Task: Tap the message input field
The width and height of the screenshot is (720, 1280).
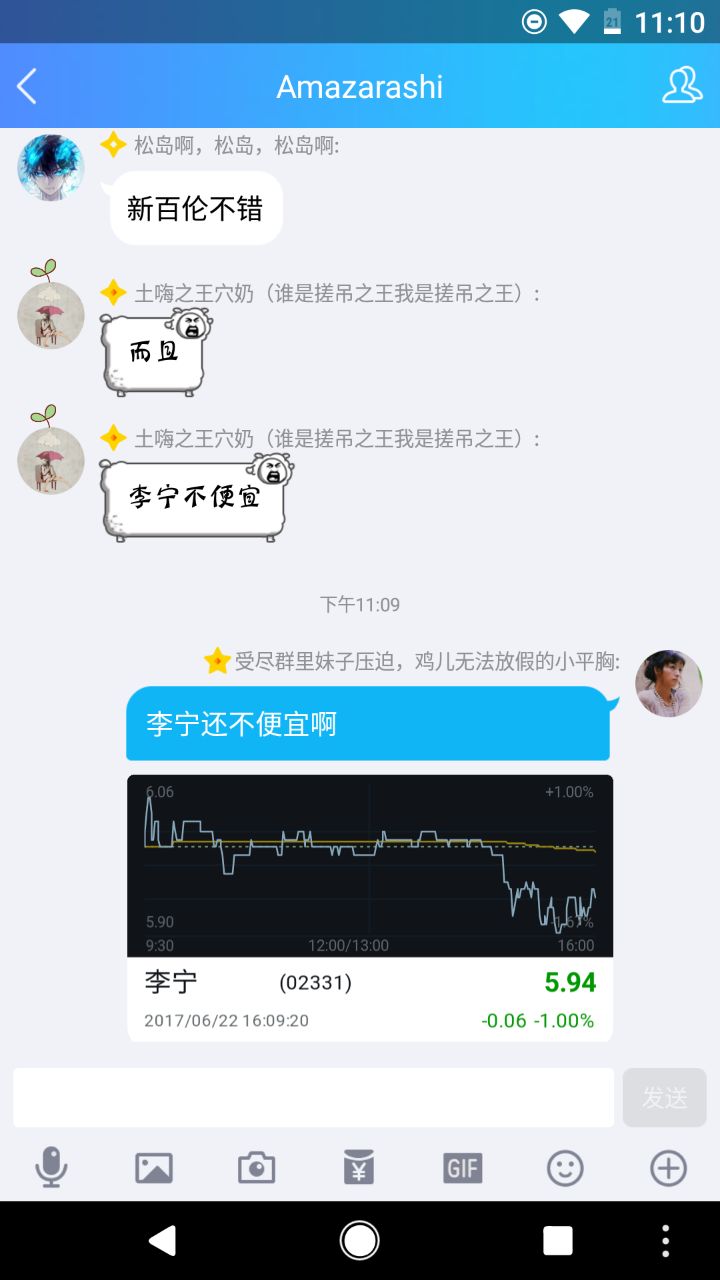Action: coord(313,1097)
